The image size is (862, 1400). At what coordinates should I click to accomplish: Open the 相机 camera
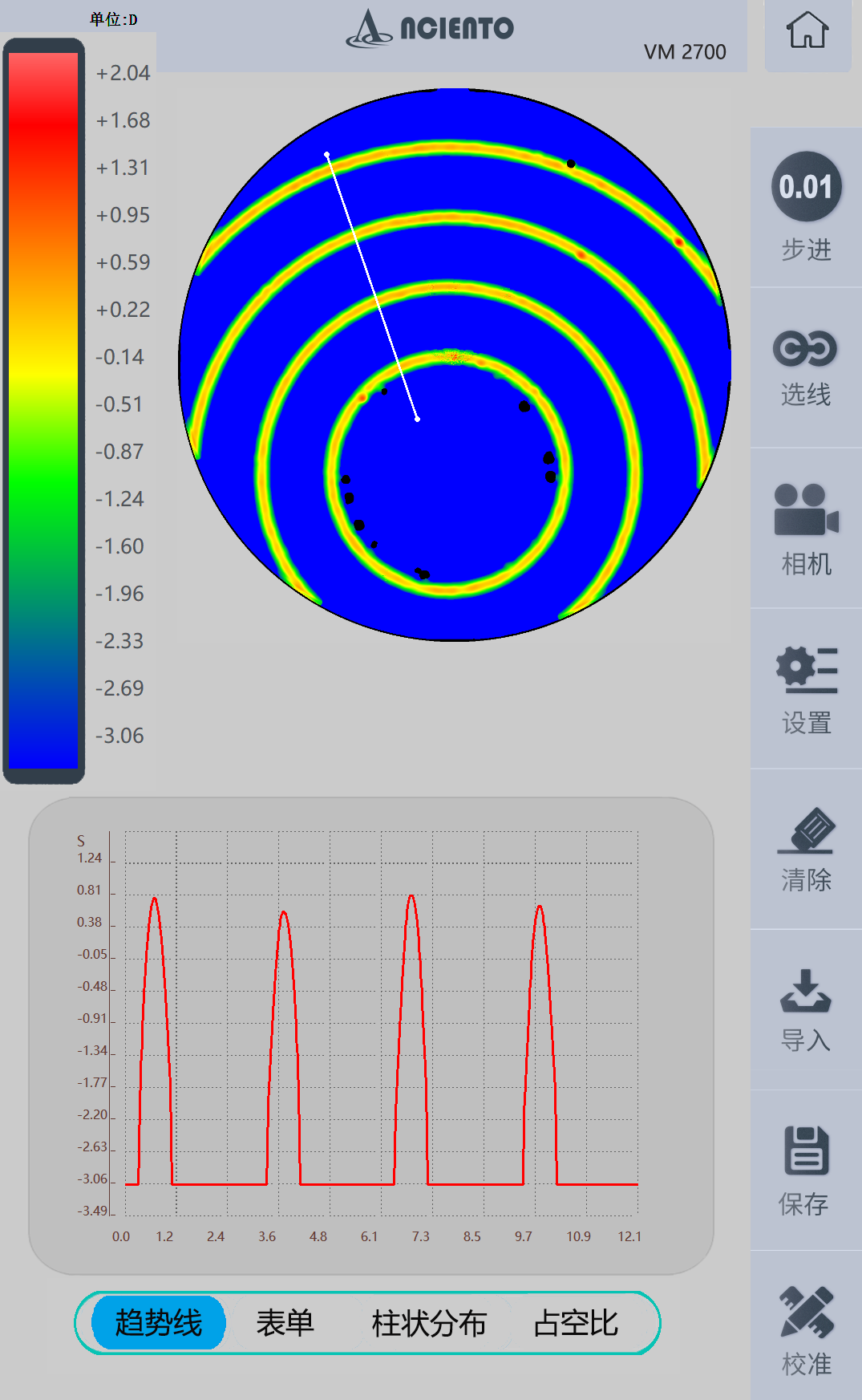click(x=806, y=529)
